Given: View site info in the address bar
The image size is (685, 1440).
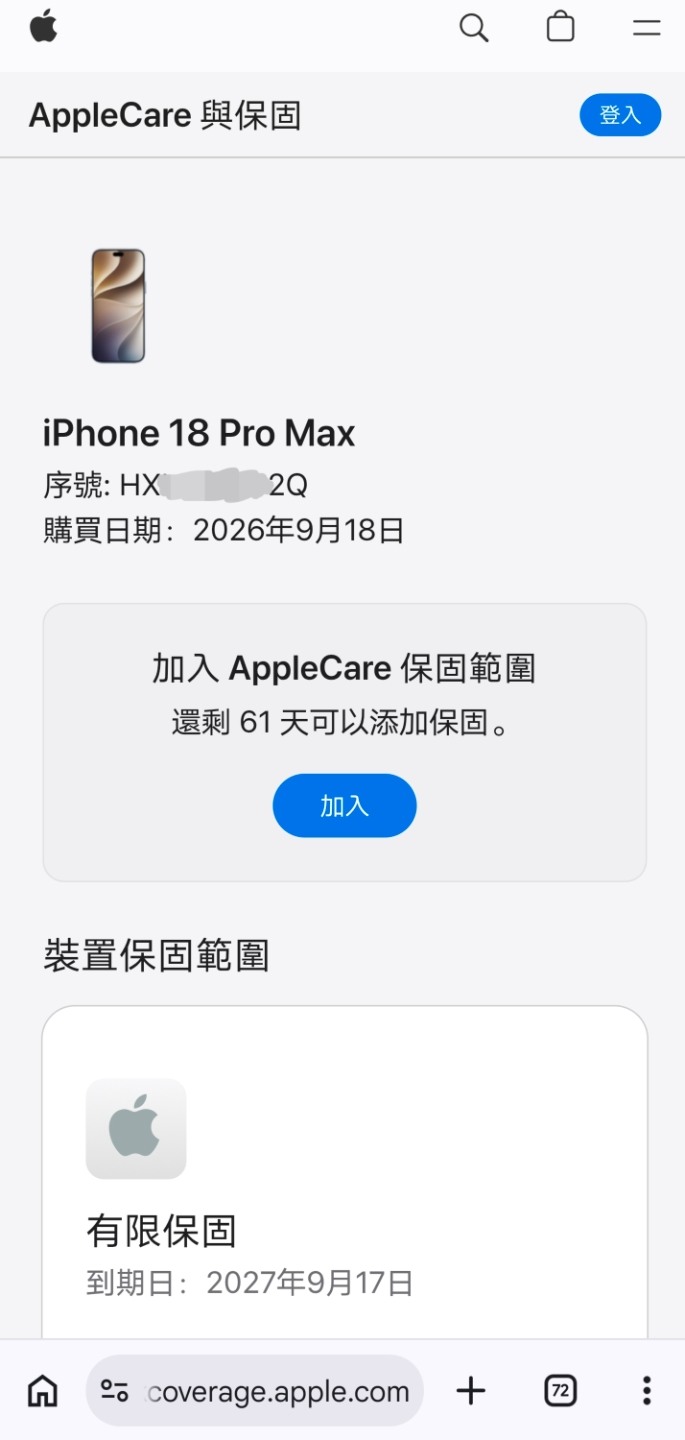Looking at the screenshot, I should (x=115, y=1391).
